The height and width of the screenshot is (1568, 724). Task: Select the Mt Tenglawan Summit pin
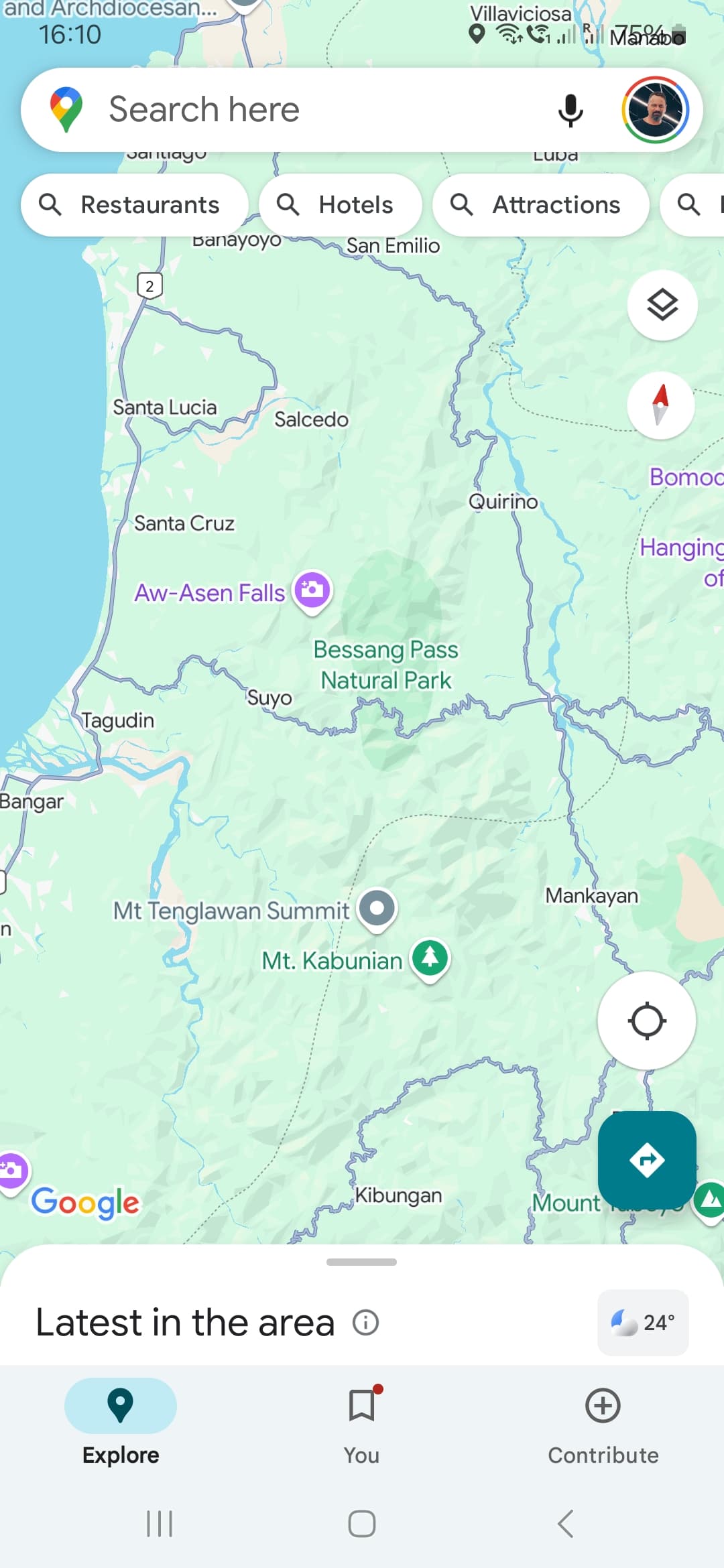click(x=377, y=909)
